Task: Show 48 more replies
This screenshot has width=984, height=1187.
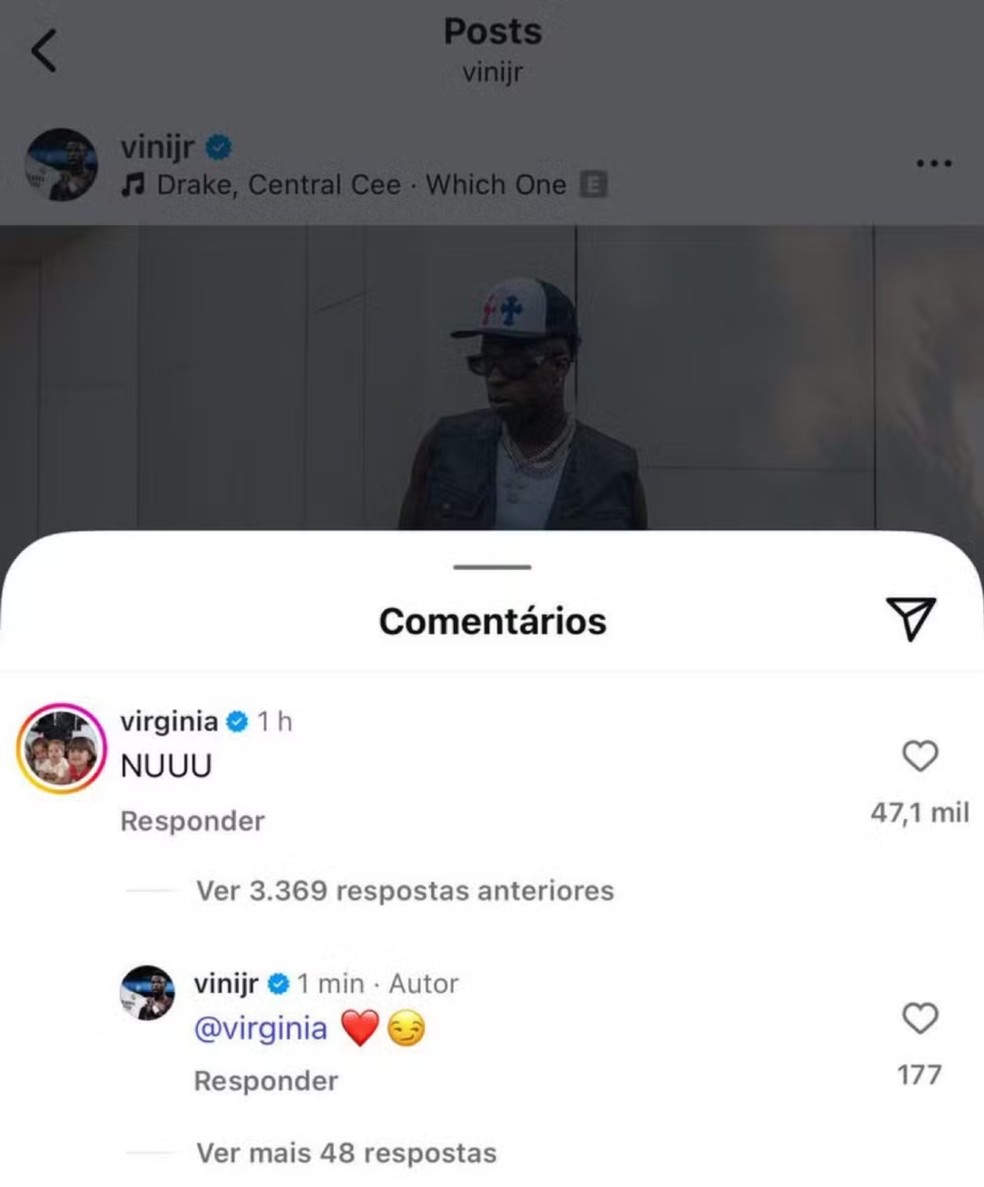Action: pos(346,1153)
